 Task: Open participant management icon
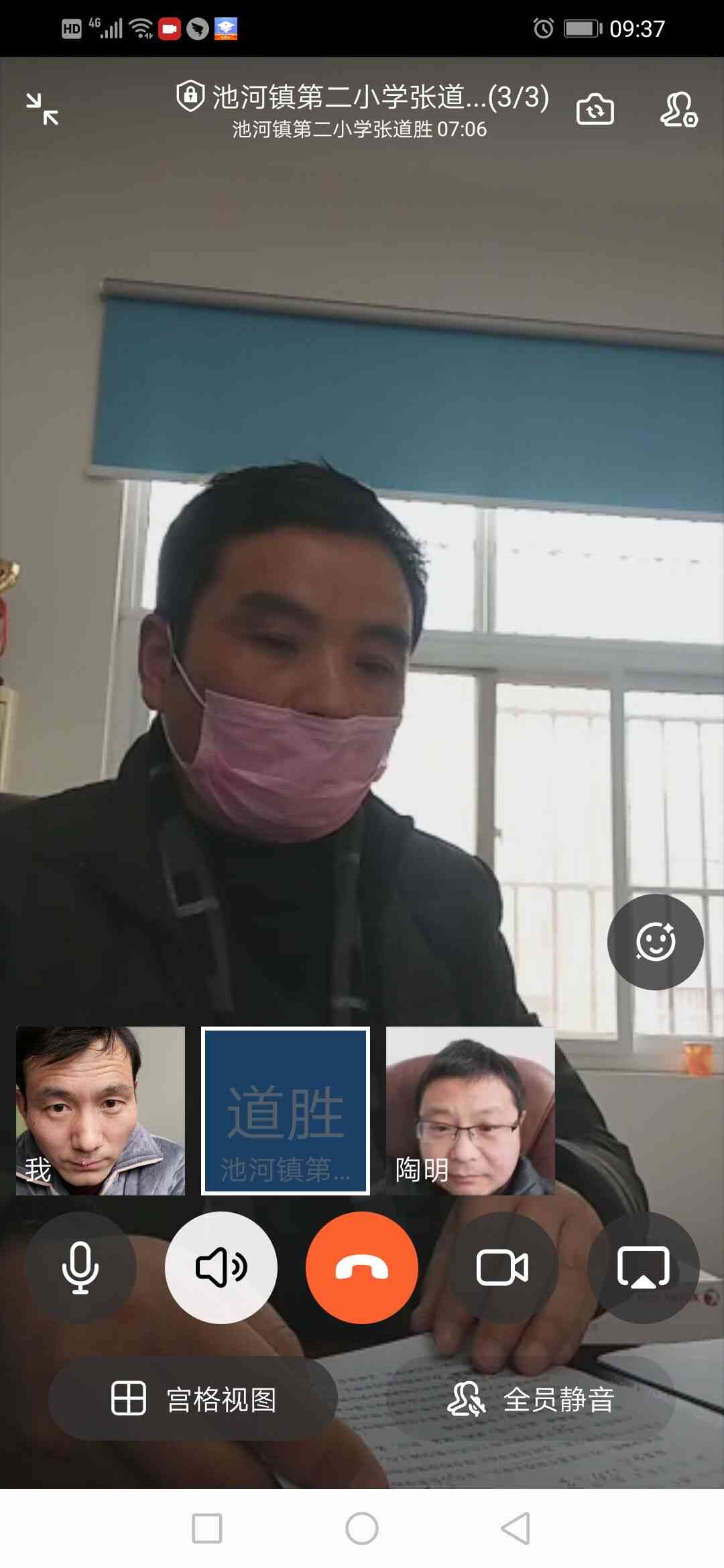678,110
